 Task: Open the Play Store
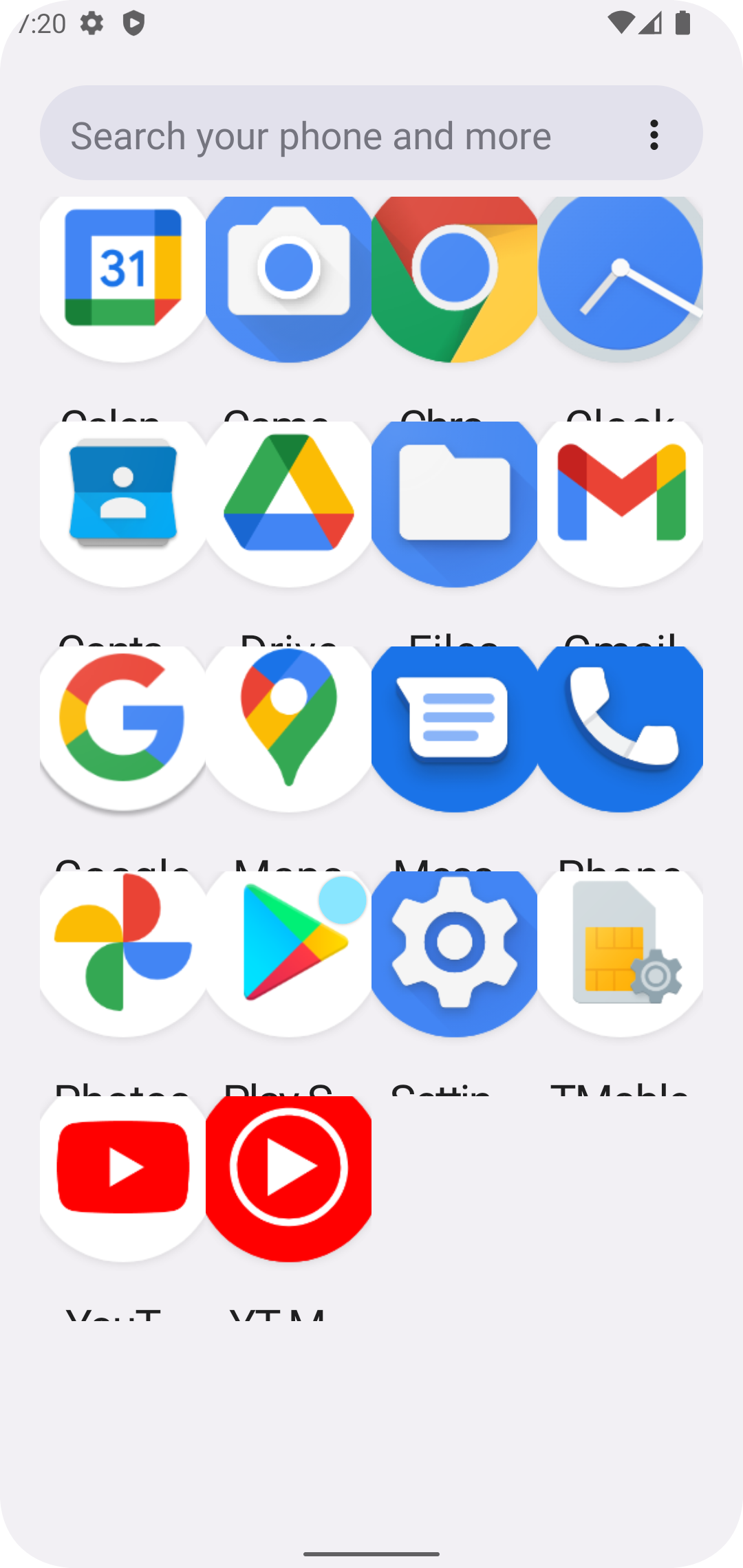[x=289, y=953]
